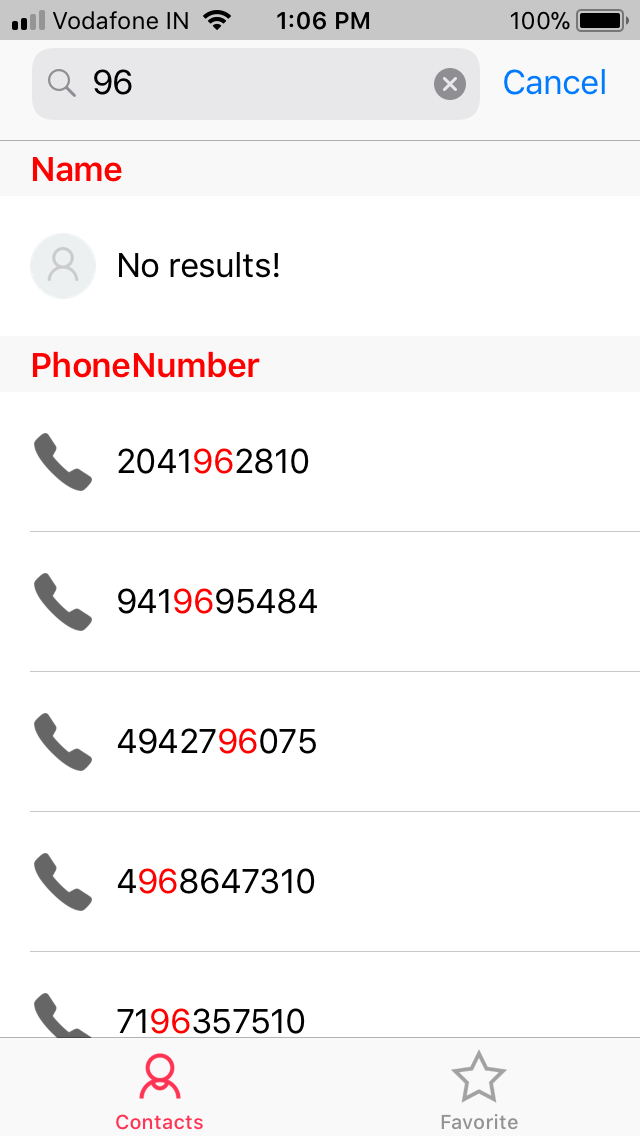
Task: Switch to the Contacts tab
Action: (160, 1092)
